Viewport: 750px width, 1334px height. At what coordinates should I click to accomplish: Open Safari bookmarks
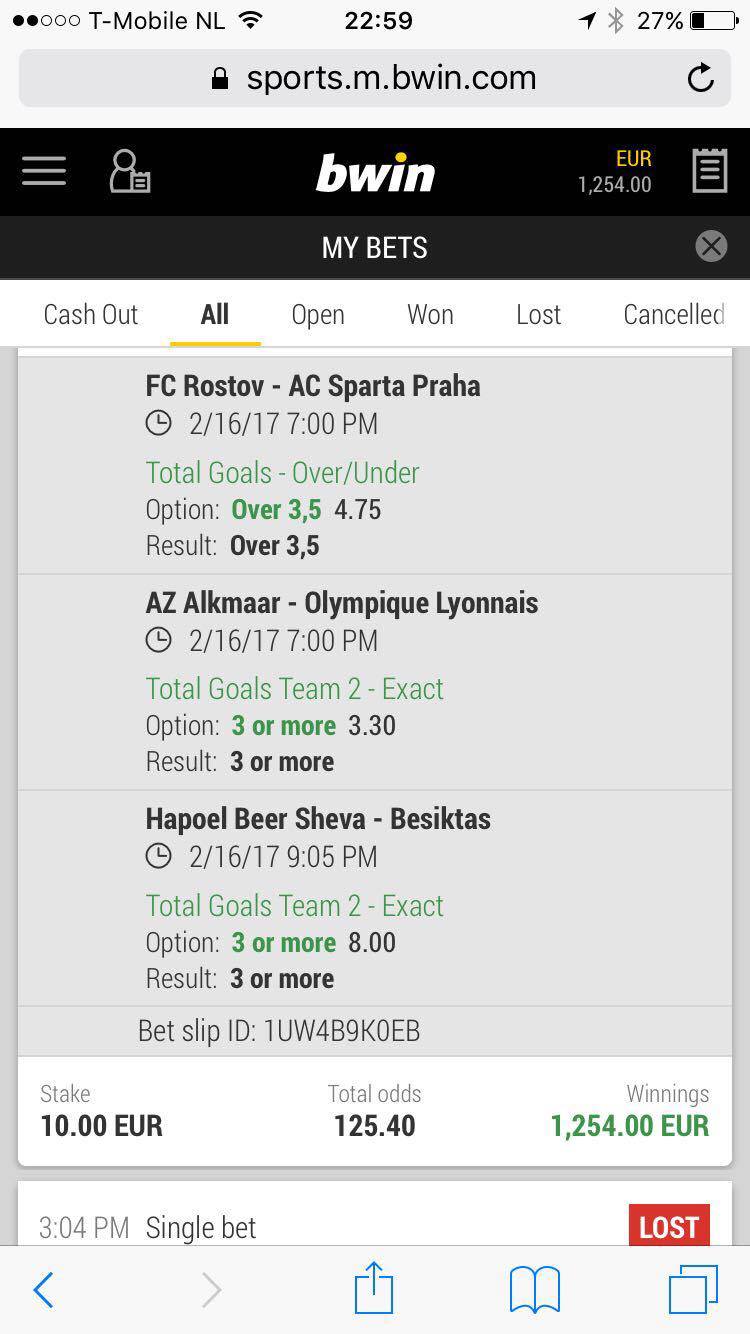coord(535,1290)
